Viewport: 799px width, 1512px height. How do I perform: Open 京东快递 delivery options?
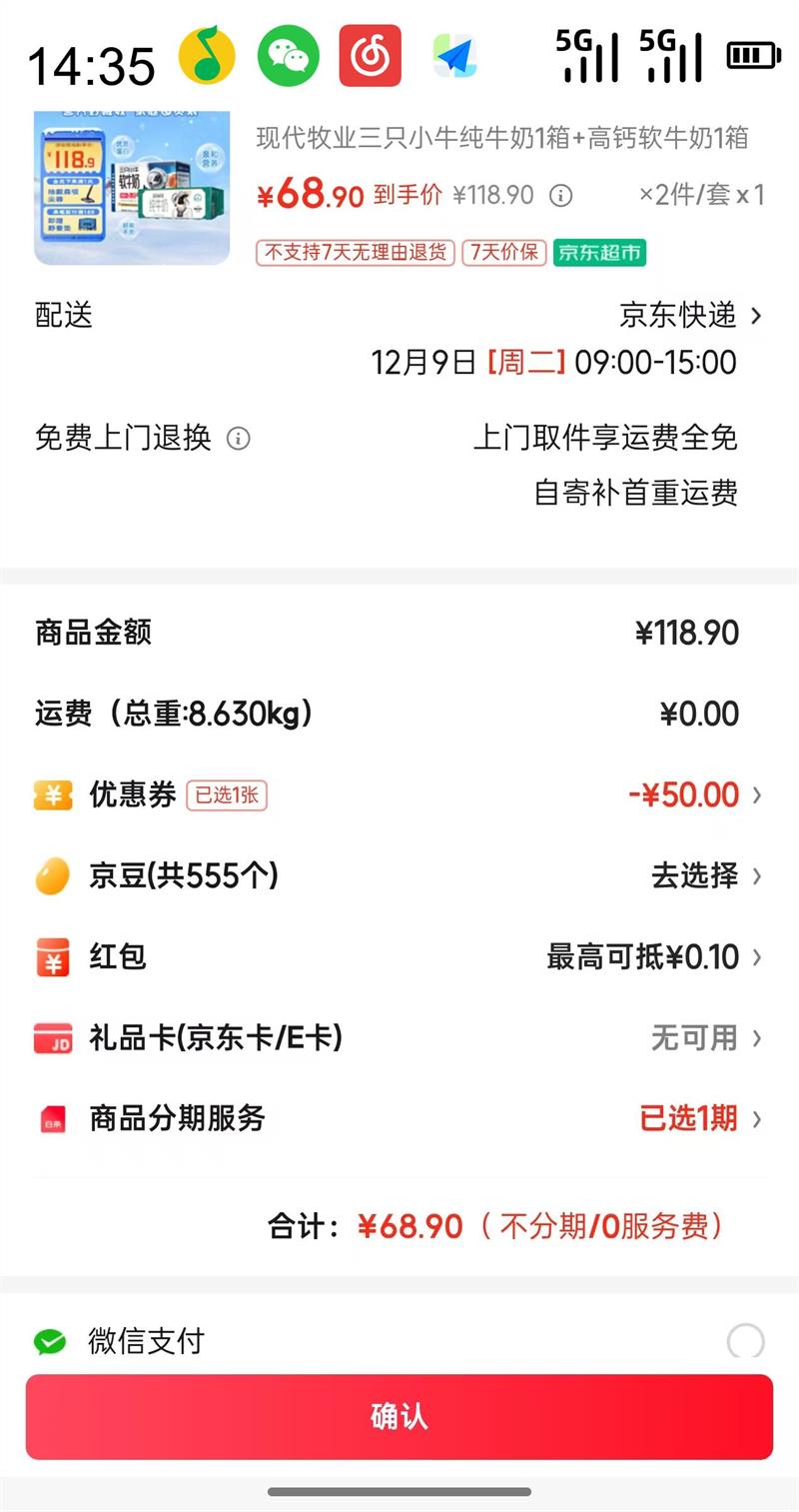click(x=690, y=316)
